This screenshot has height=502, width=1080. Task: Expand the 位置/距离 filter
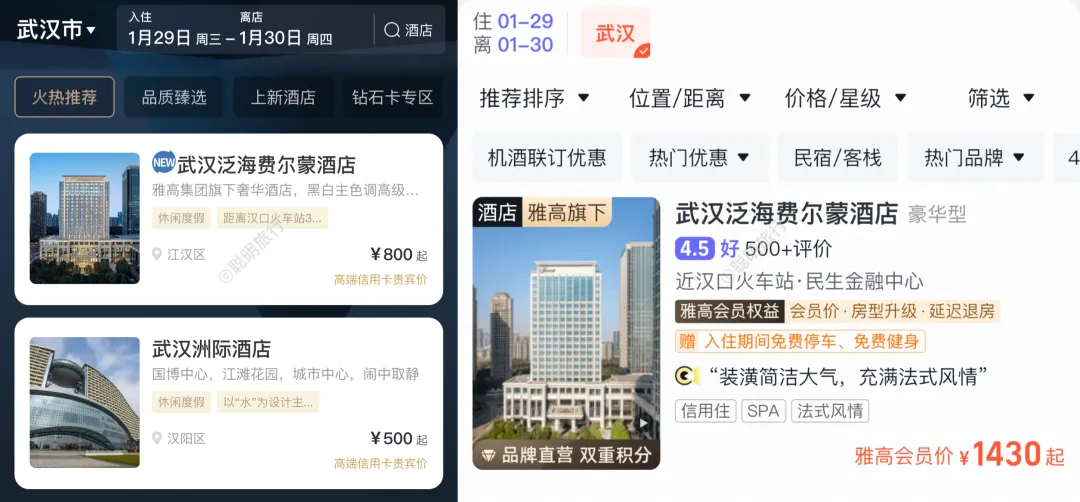point(689,98)
